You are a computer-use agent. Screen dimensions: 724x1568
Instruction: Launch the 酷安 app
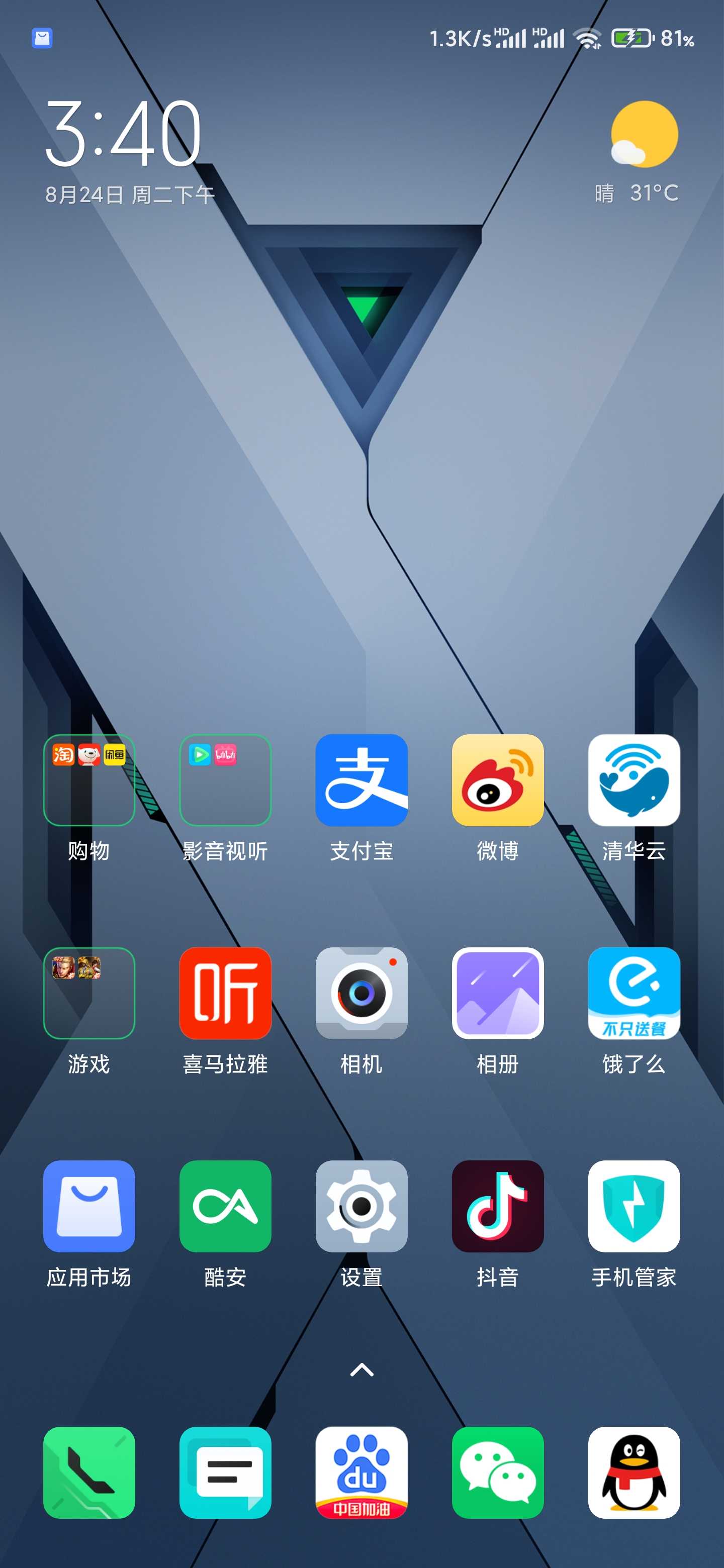225,1206
